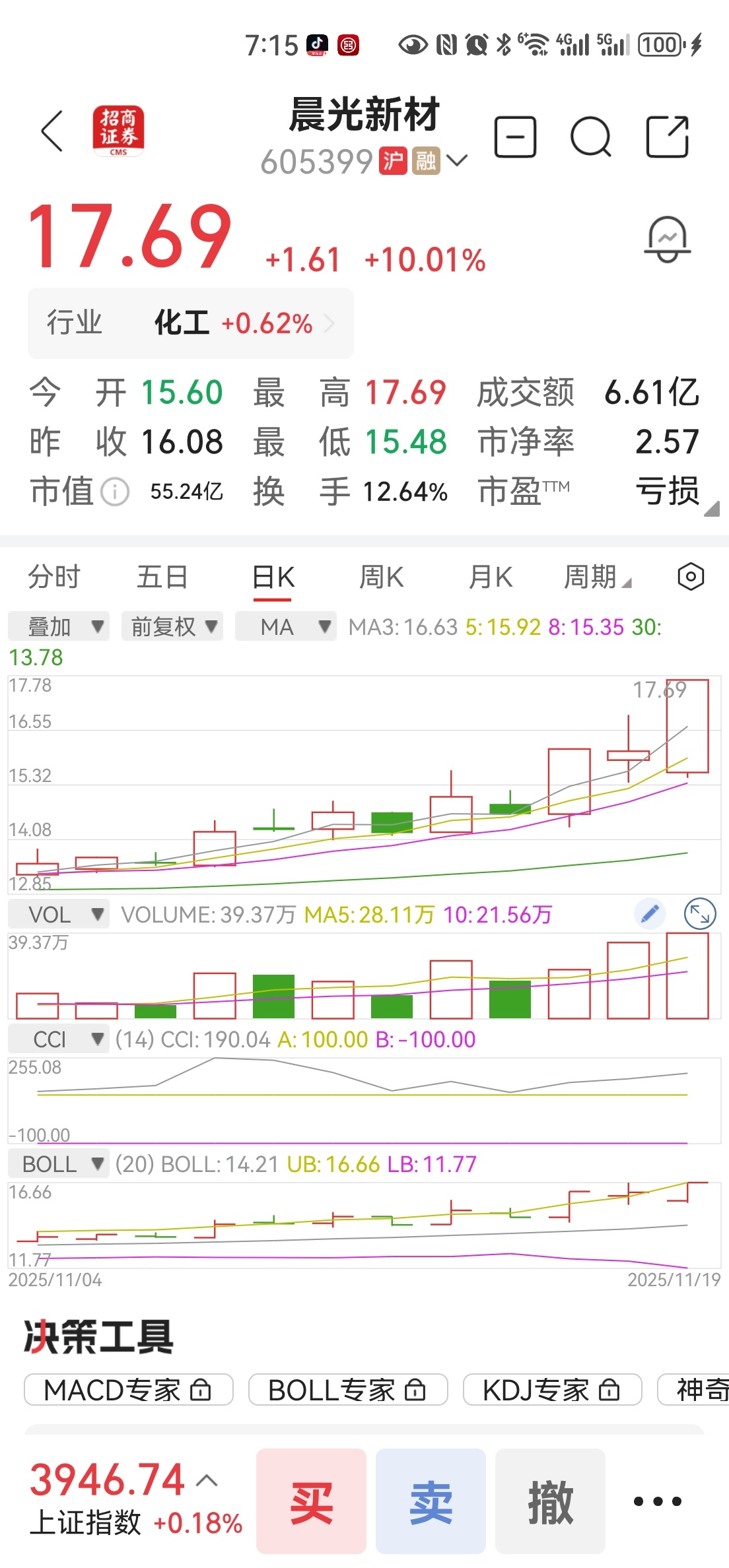Switch to the 分时 chart tab
This screenshot has height=1568, width=729.
tap(53, 577)
